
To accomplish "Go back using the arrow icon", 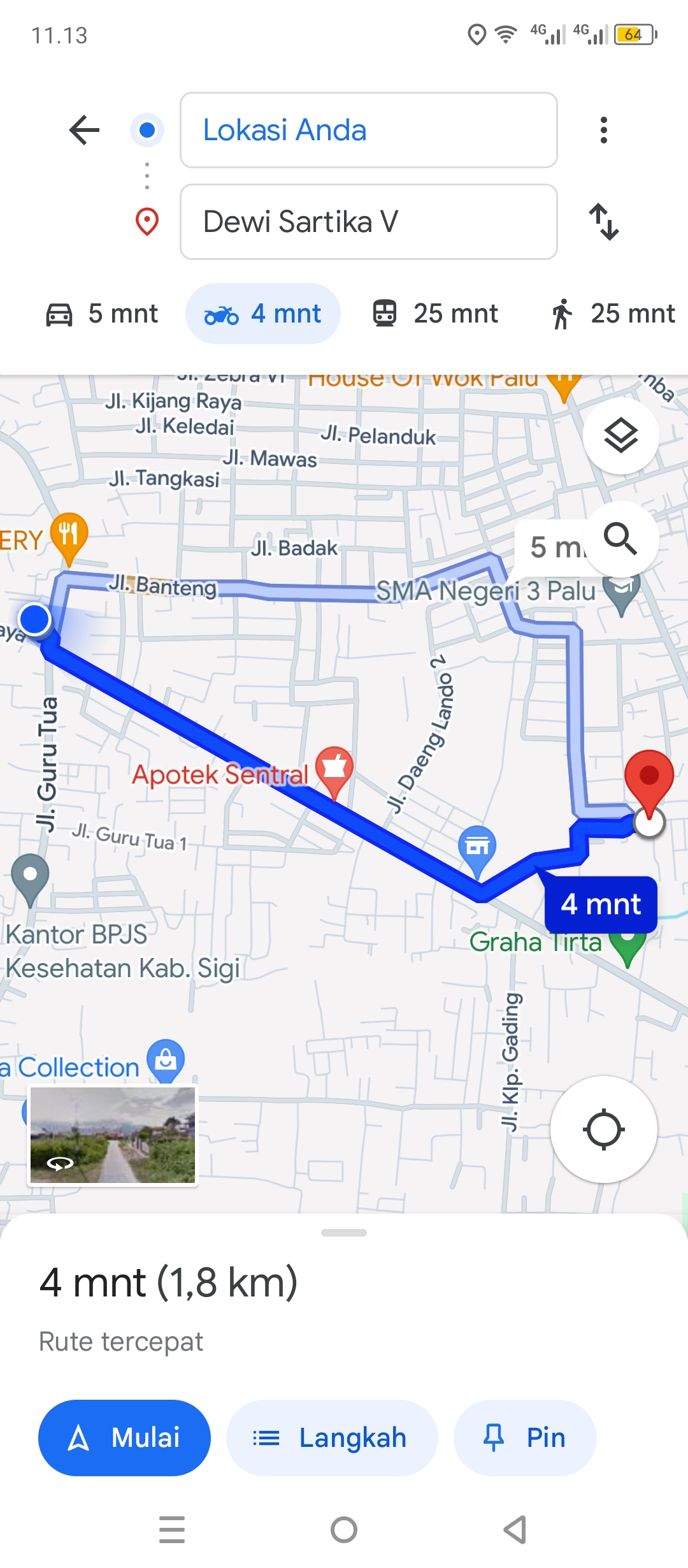I will click(x=84, y=130).
